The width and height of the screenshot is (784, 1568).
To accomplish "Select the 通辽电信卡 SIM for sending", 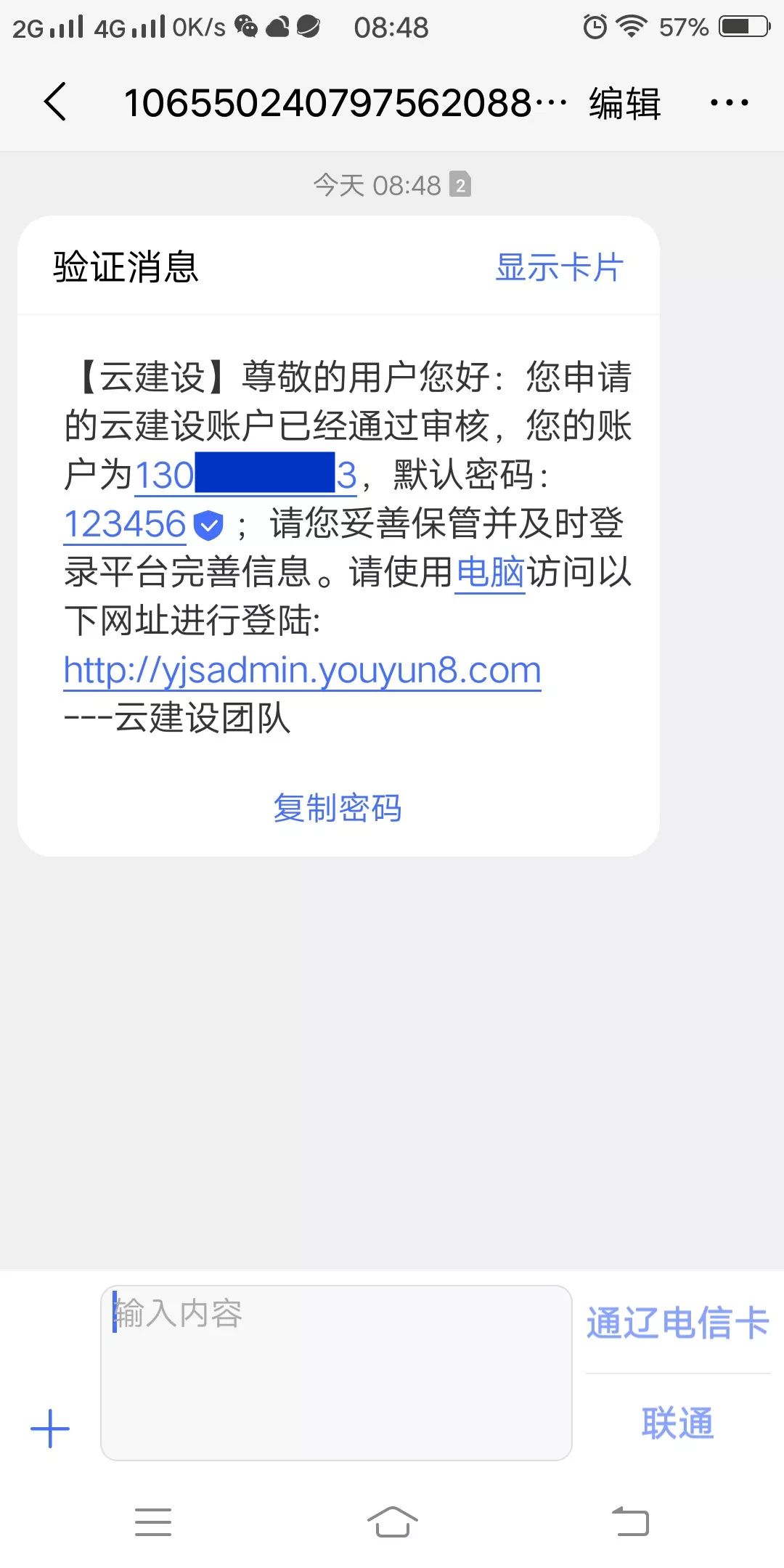I will click(678, 1321).
